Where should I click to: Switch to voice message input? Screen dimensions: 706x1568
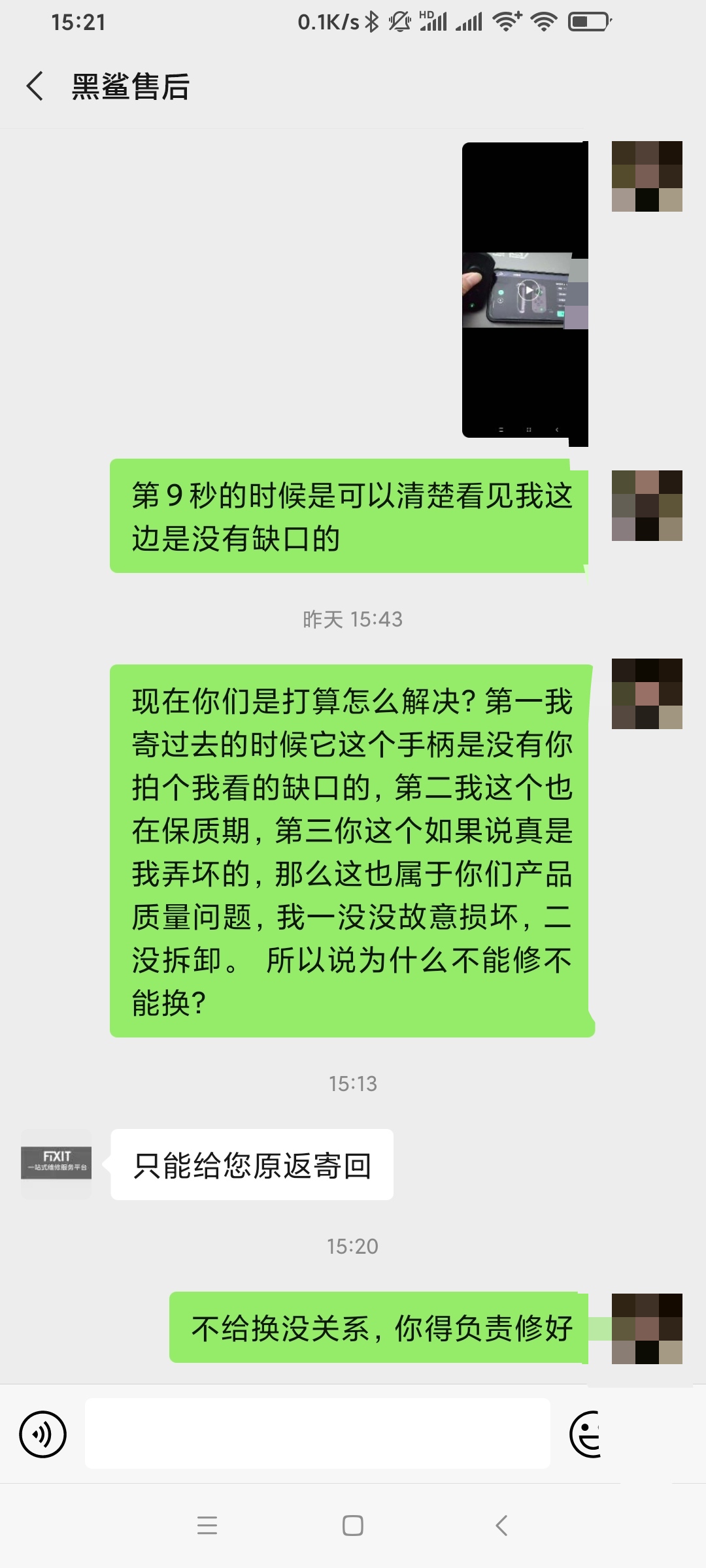(x=43, y=1434)
